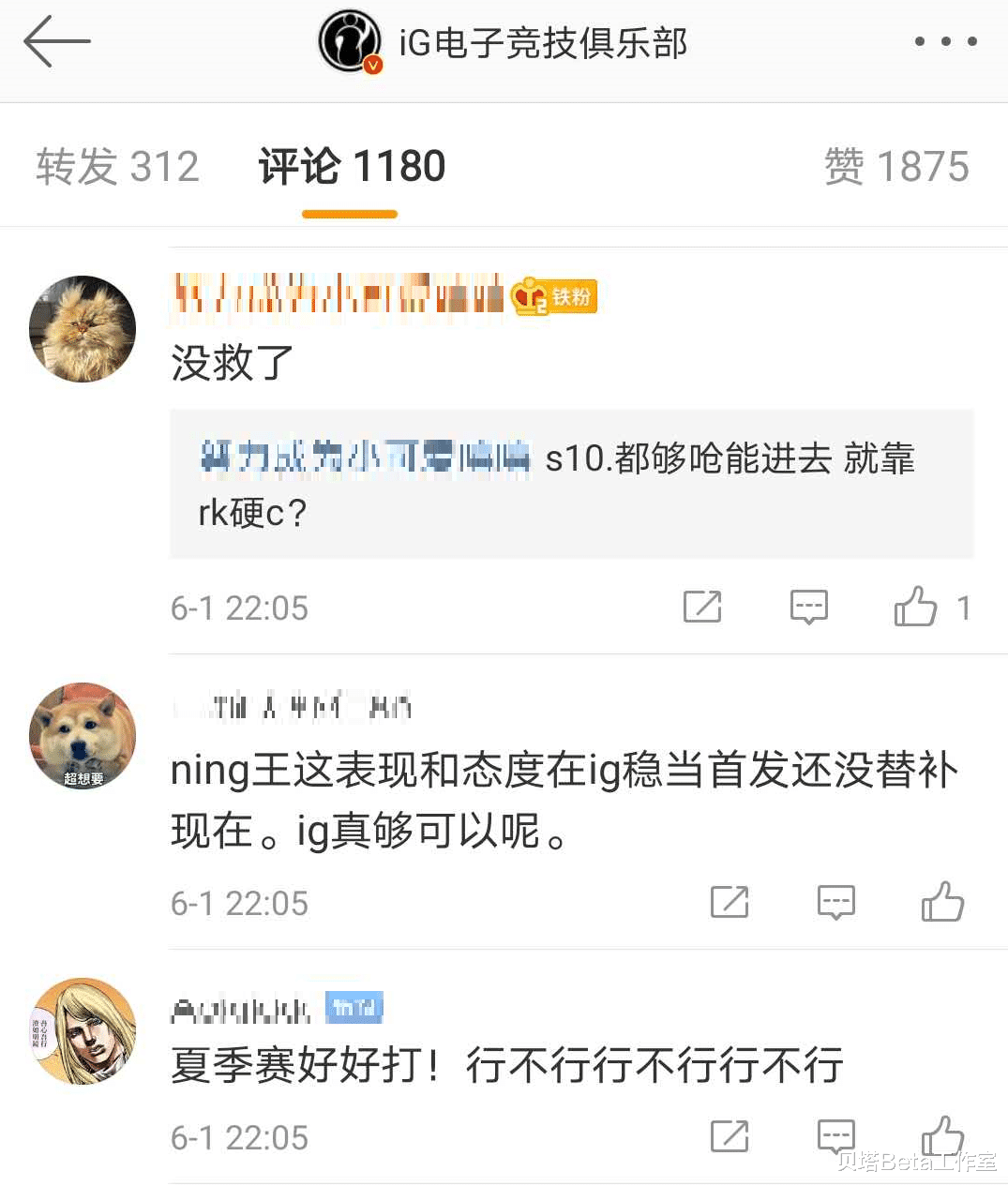Like the 夏季赛好好打 comment

pyautogui.click(x=942, y=1137)
